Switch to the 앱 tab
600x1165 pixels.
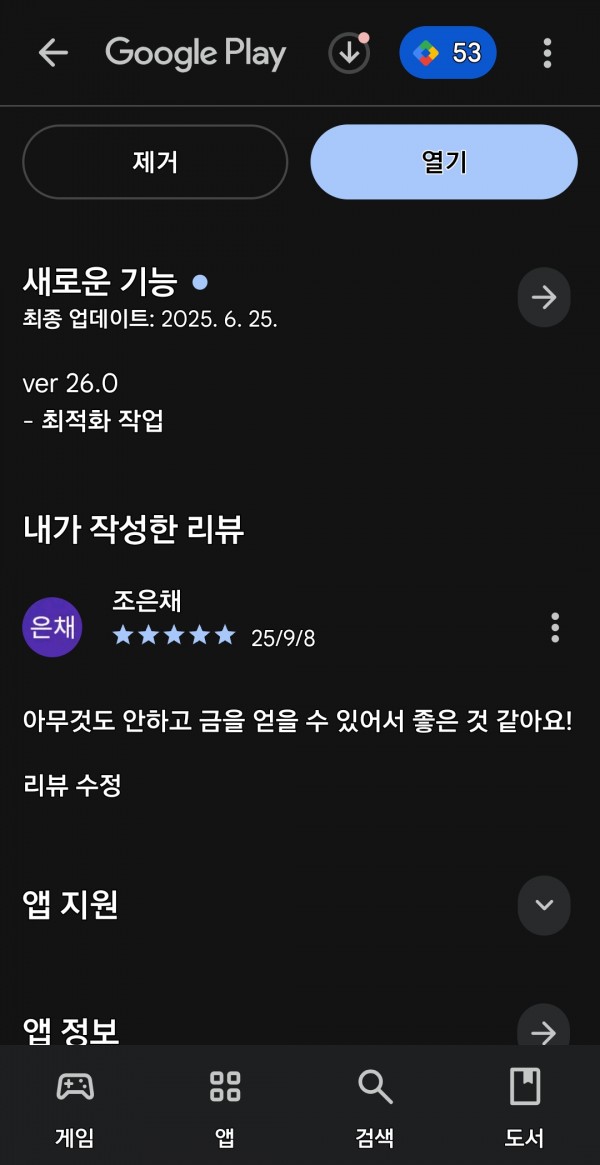[x=225, y=1107]
